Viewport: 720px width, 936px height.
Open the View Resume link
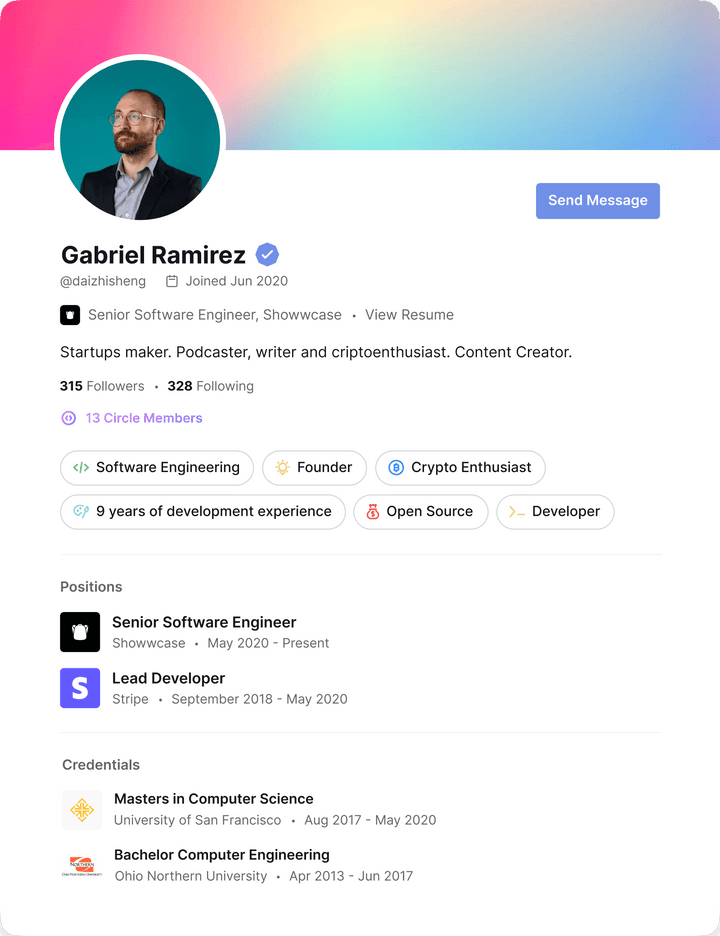tap(409, 314)
